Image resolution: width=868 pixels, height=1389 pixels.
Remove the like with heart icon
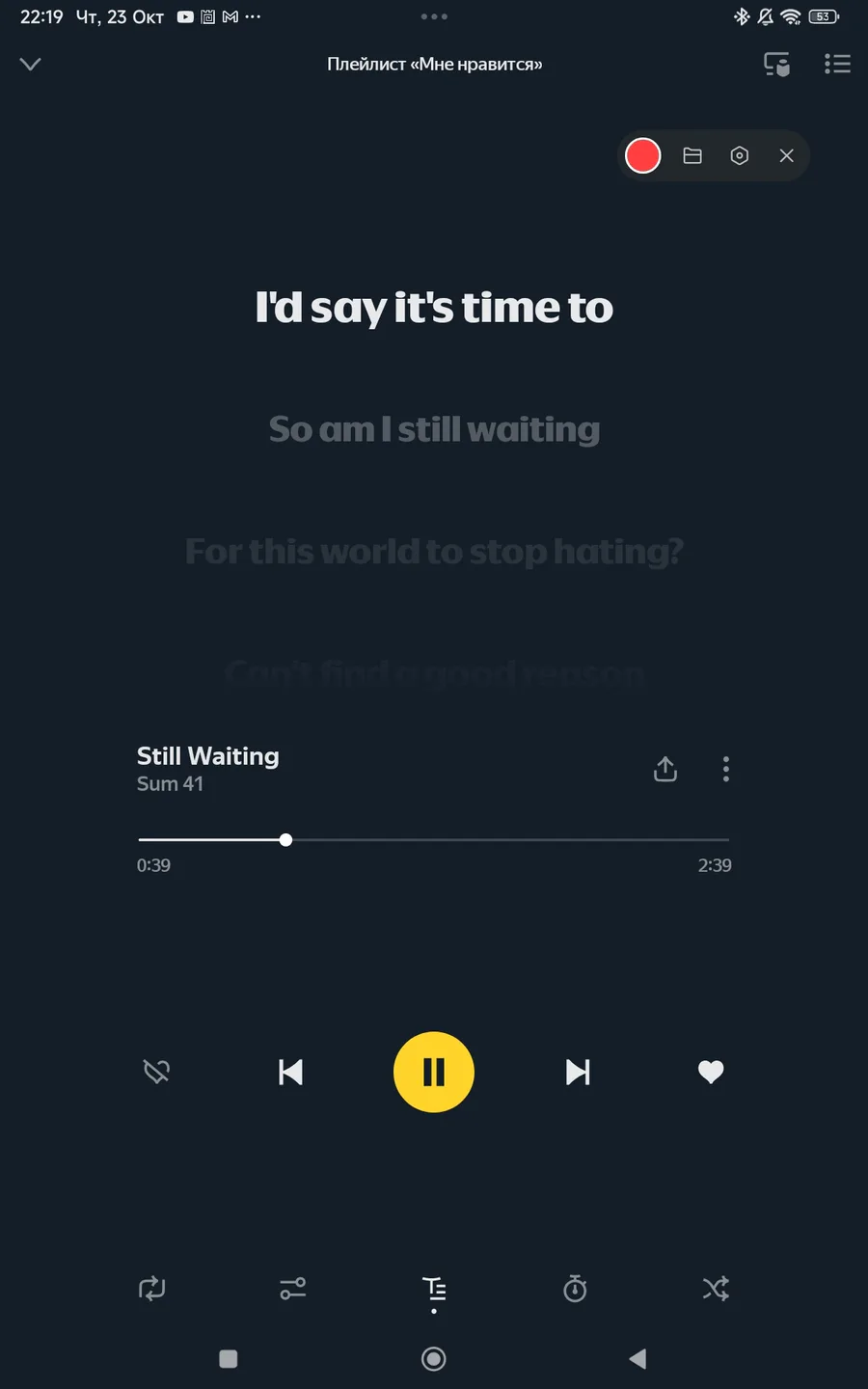pos(711,1072)
